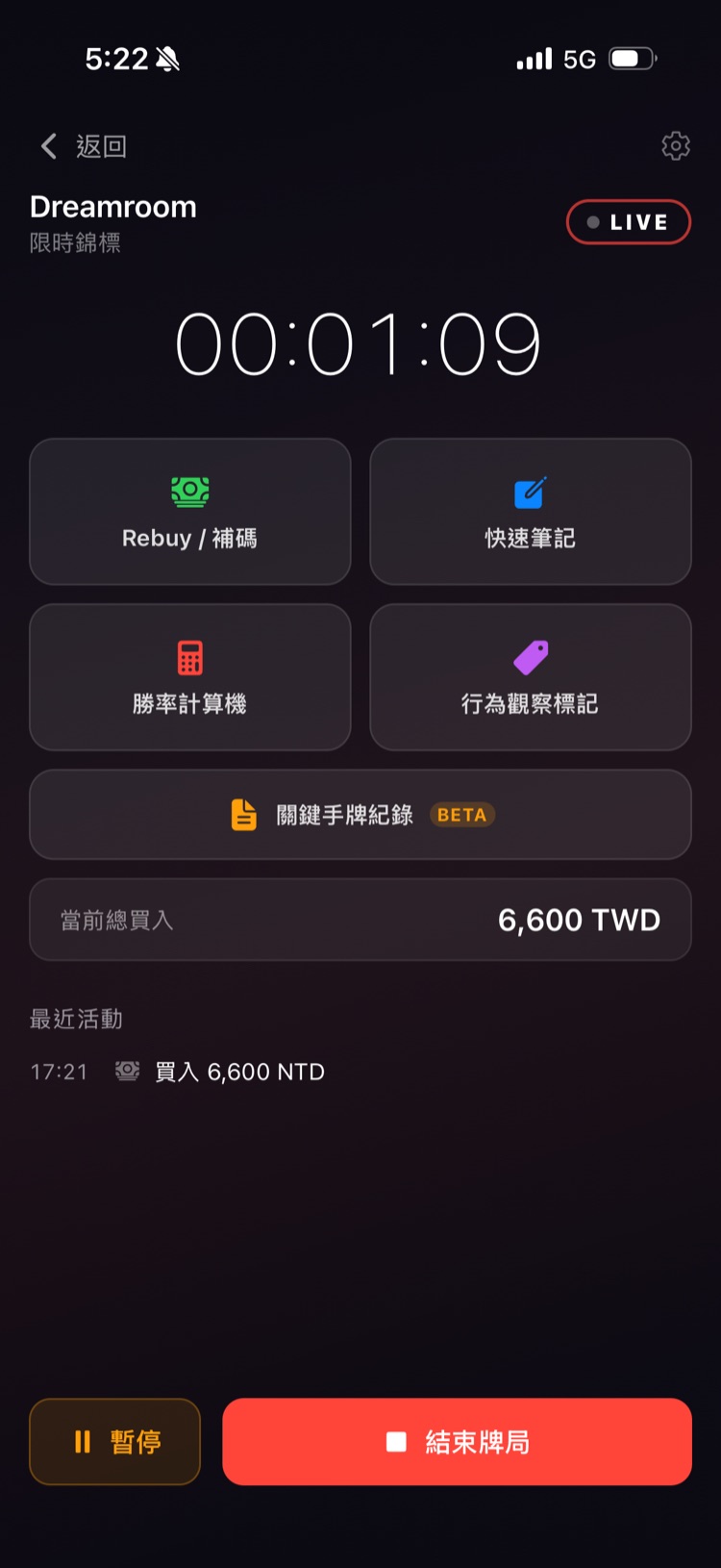This screenshot has width=721, height=1568.
Task: Tap the red LIVE status badge
Action: click(628, 221)
